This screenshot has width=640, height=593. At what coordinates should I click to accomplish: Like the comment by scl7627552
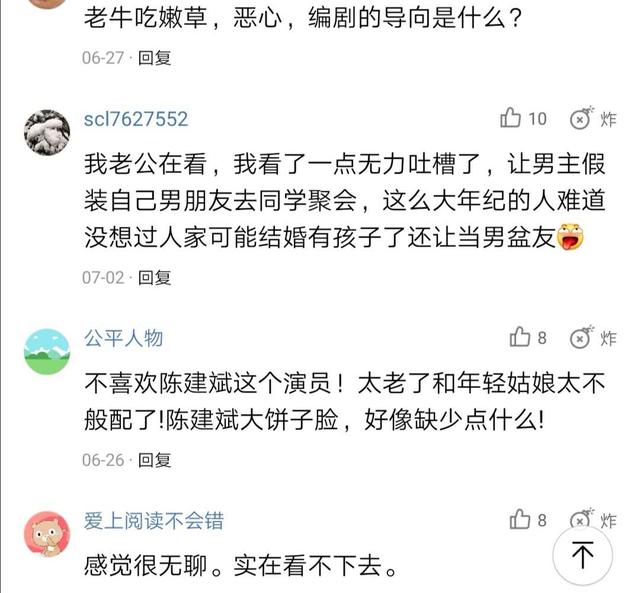[513, 119]
